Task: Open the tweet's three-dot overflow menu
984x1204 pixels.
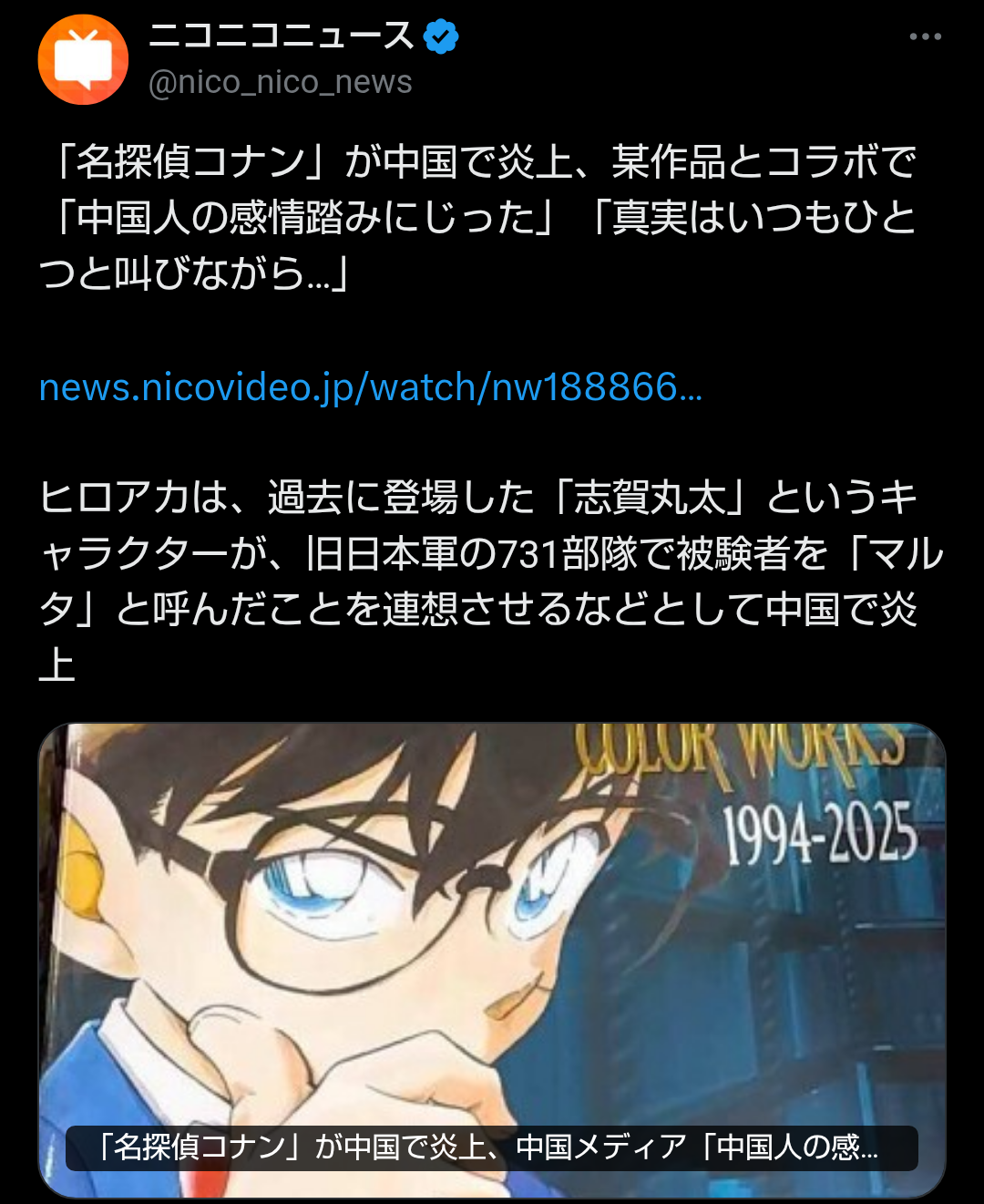Action: [x=925, y=36]
